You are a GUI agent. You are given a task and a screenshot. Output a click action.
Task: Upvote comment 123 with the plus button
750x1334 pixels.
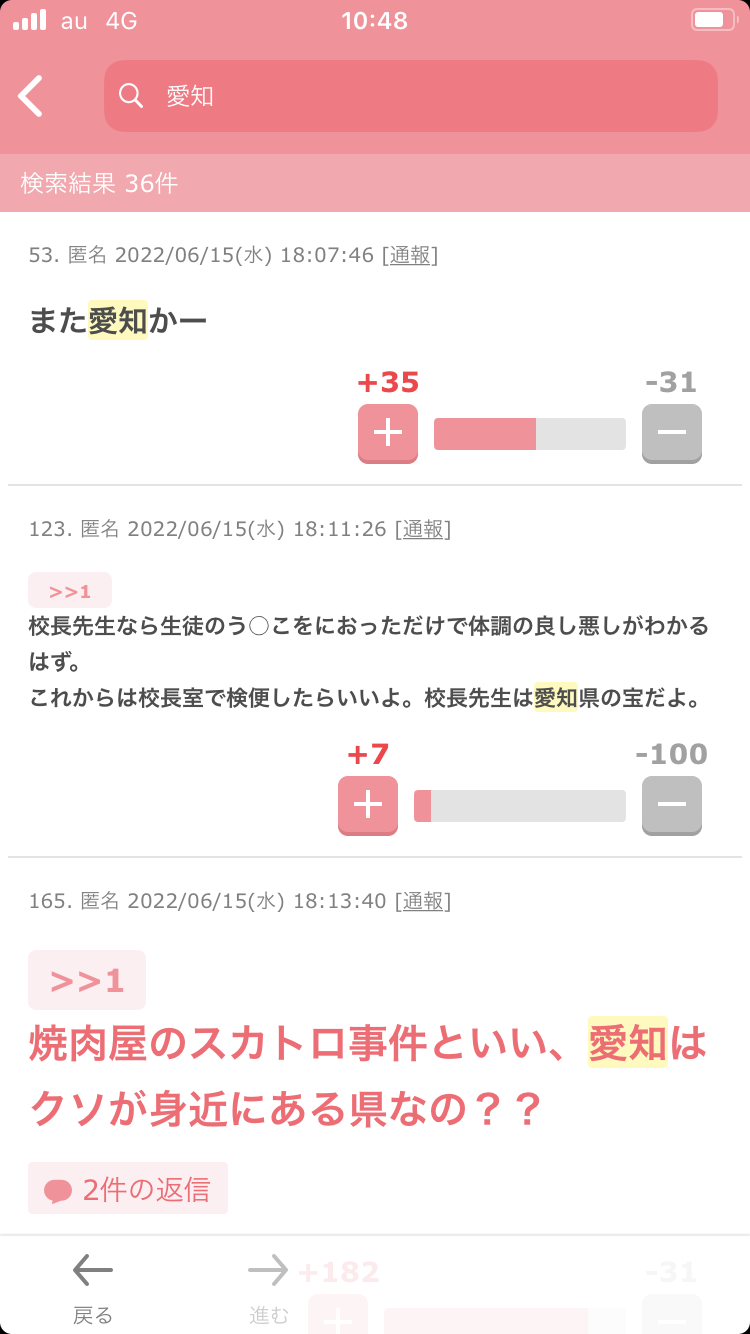368,805
